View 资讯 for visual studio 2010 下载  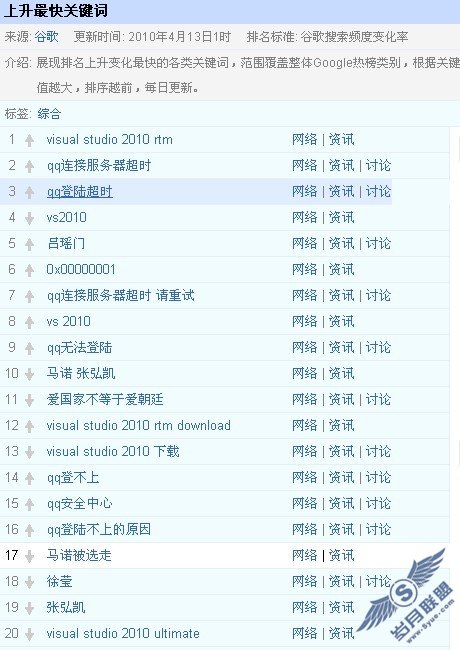[x=341, y=451]
